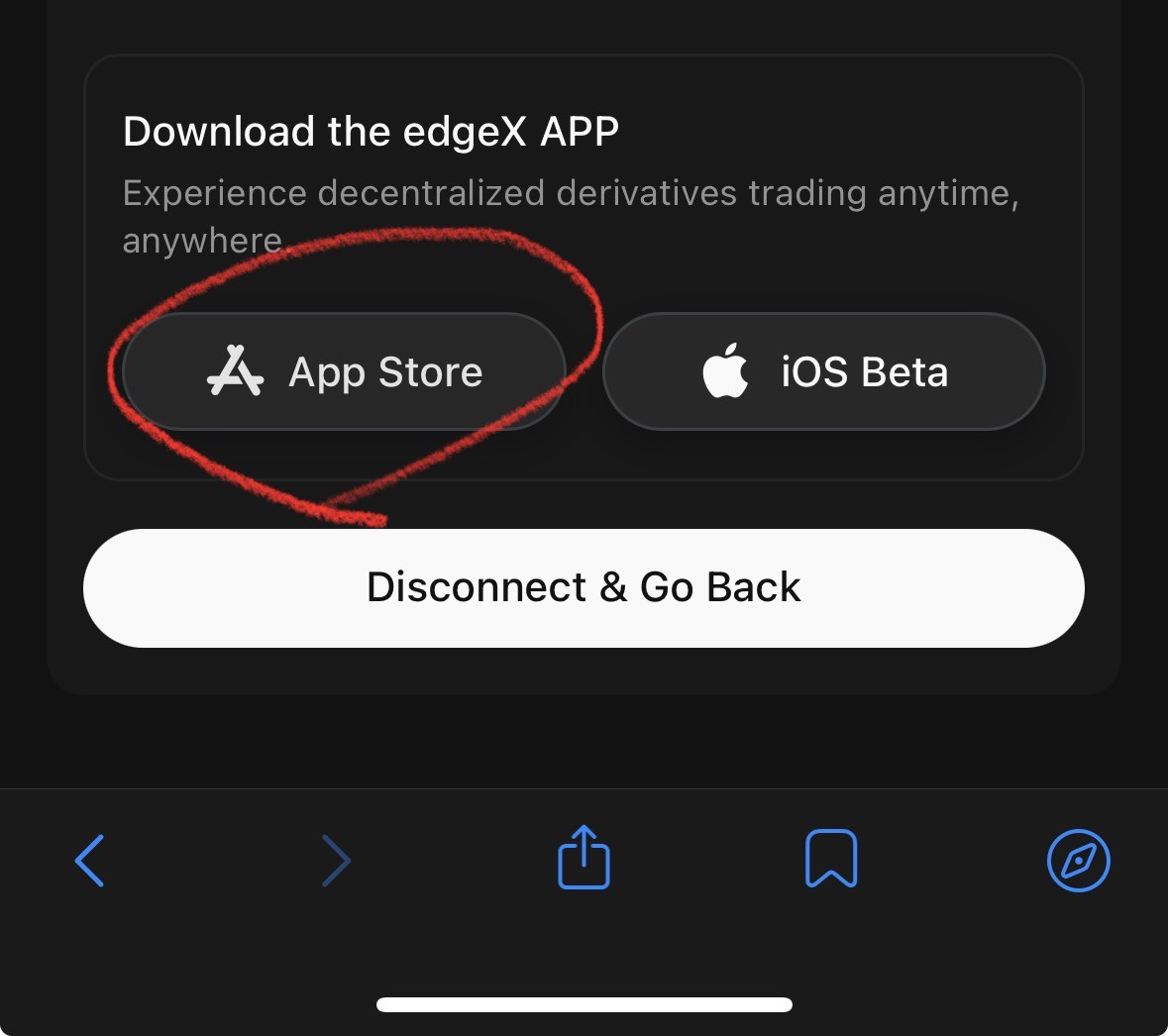This screenshot has height=1036, width=1168.
Task: Open the share sheet
Action: [x=584, y=858]
